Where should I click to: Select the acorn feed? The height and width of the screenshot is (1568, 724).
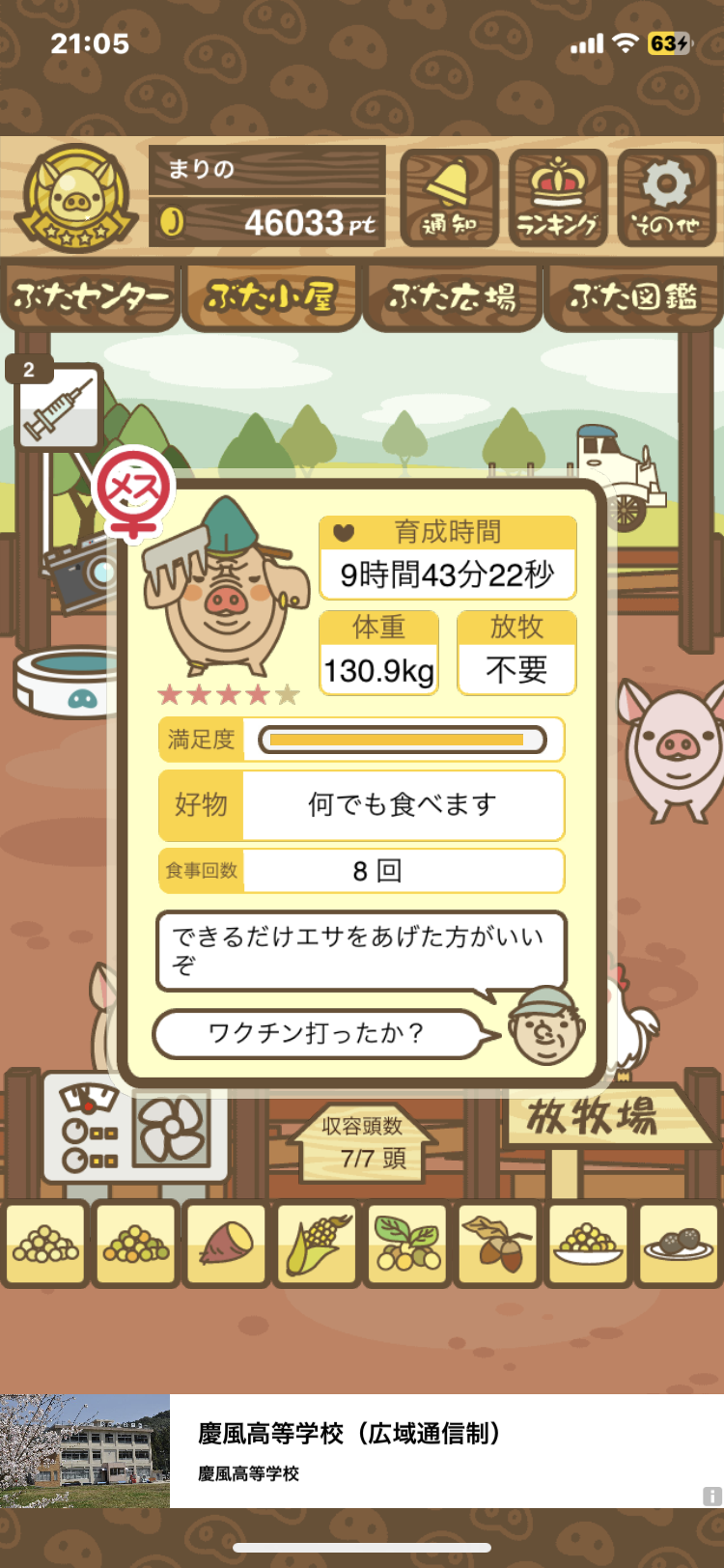click(x=498, y=1244)
